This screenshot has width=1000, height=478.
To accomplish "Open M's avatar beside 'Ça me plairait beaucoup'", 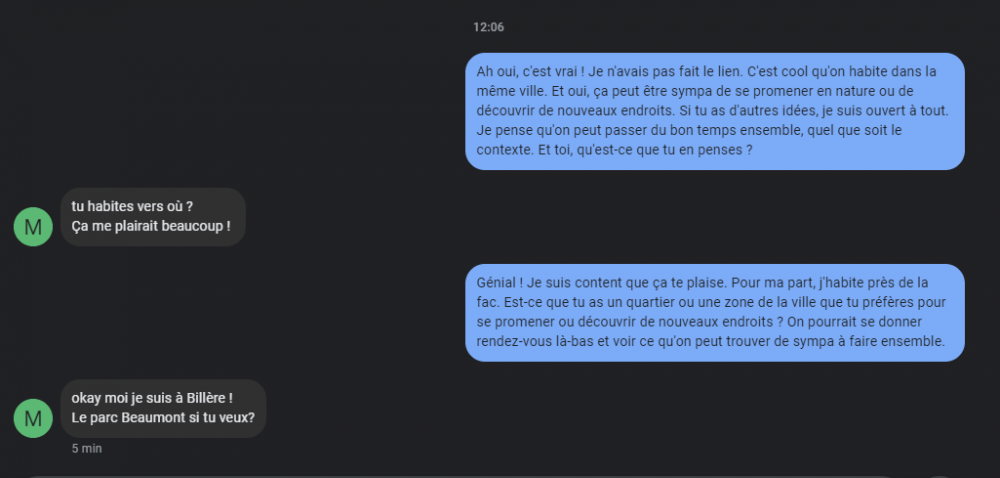I will pos(33,227).
